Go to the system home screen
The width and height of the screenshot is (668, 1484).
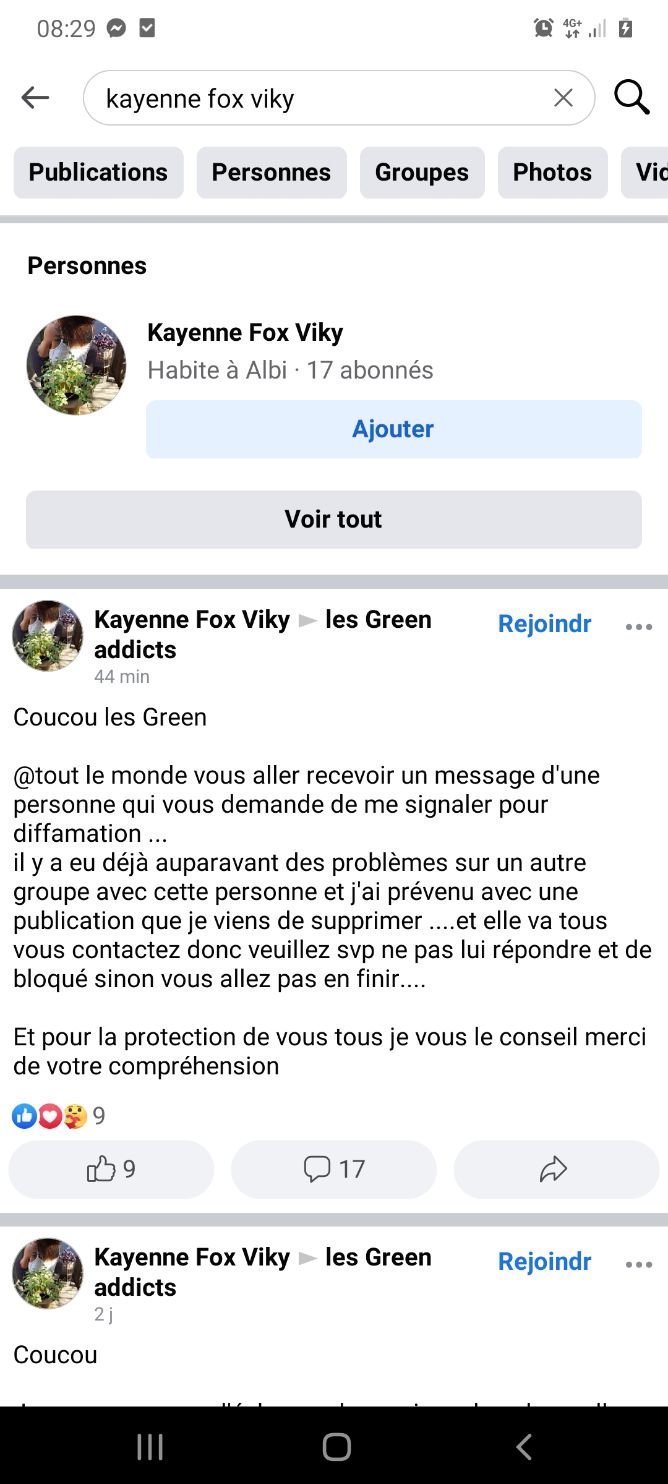click(x=336, y=1446)
